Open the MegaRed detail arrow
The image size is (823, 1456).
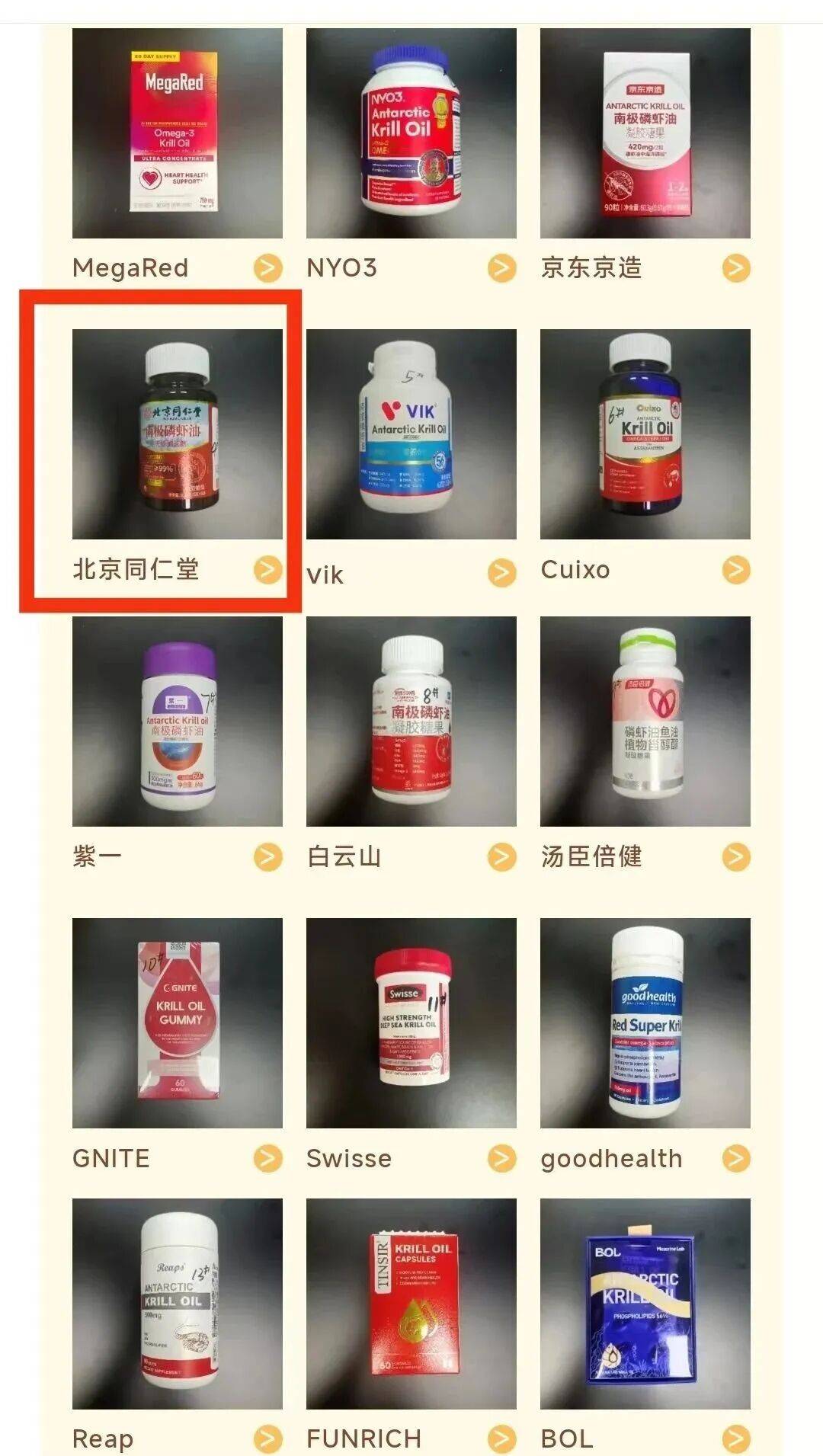(x=267, y=268)
